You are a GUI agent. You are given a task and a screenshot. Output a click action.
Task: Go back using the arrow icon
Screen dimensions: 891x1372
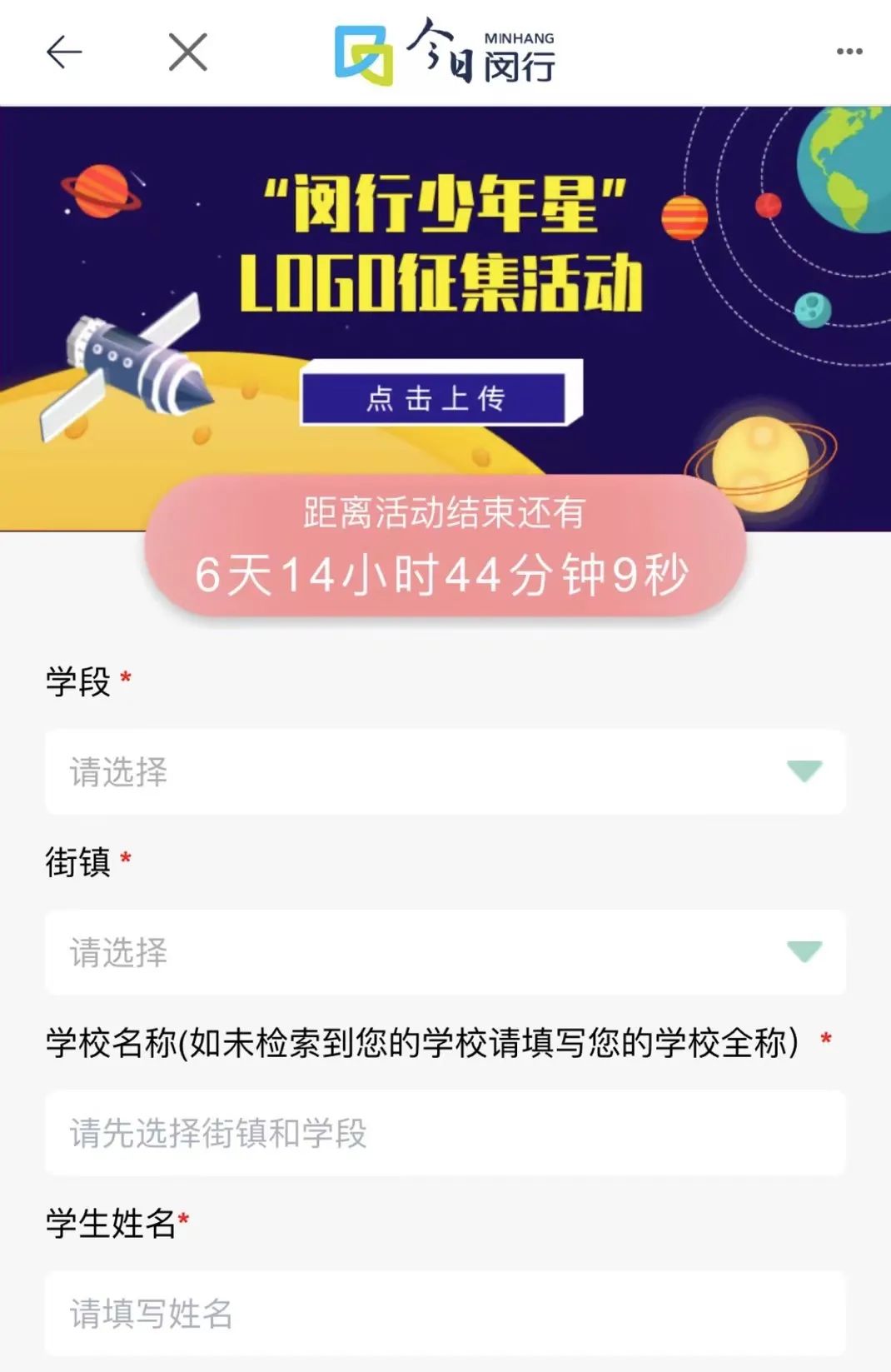coord(64,52)
